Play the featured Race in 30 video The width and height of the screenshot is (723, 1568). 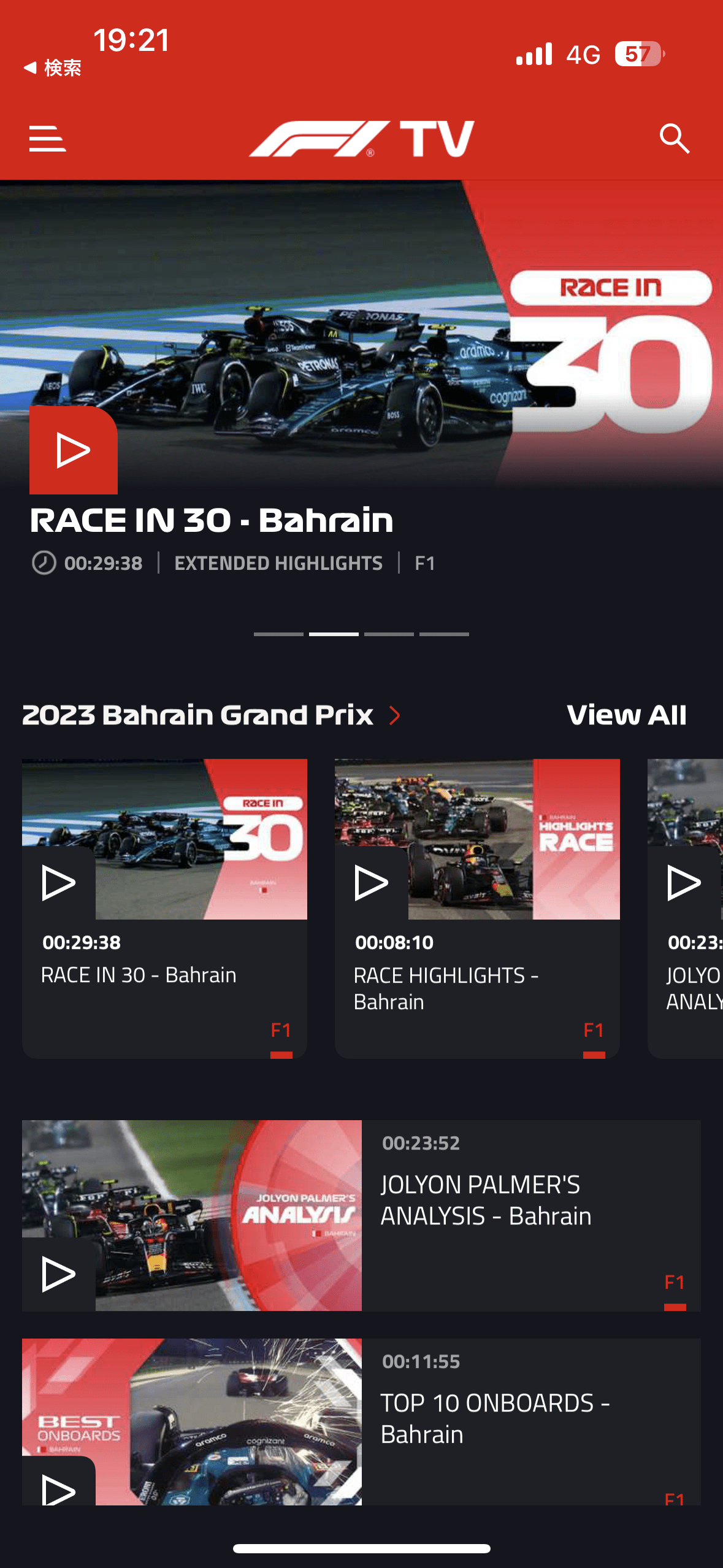click(74, 450)
